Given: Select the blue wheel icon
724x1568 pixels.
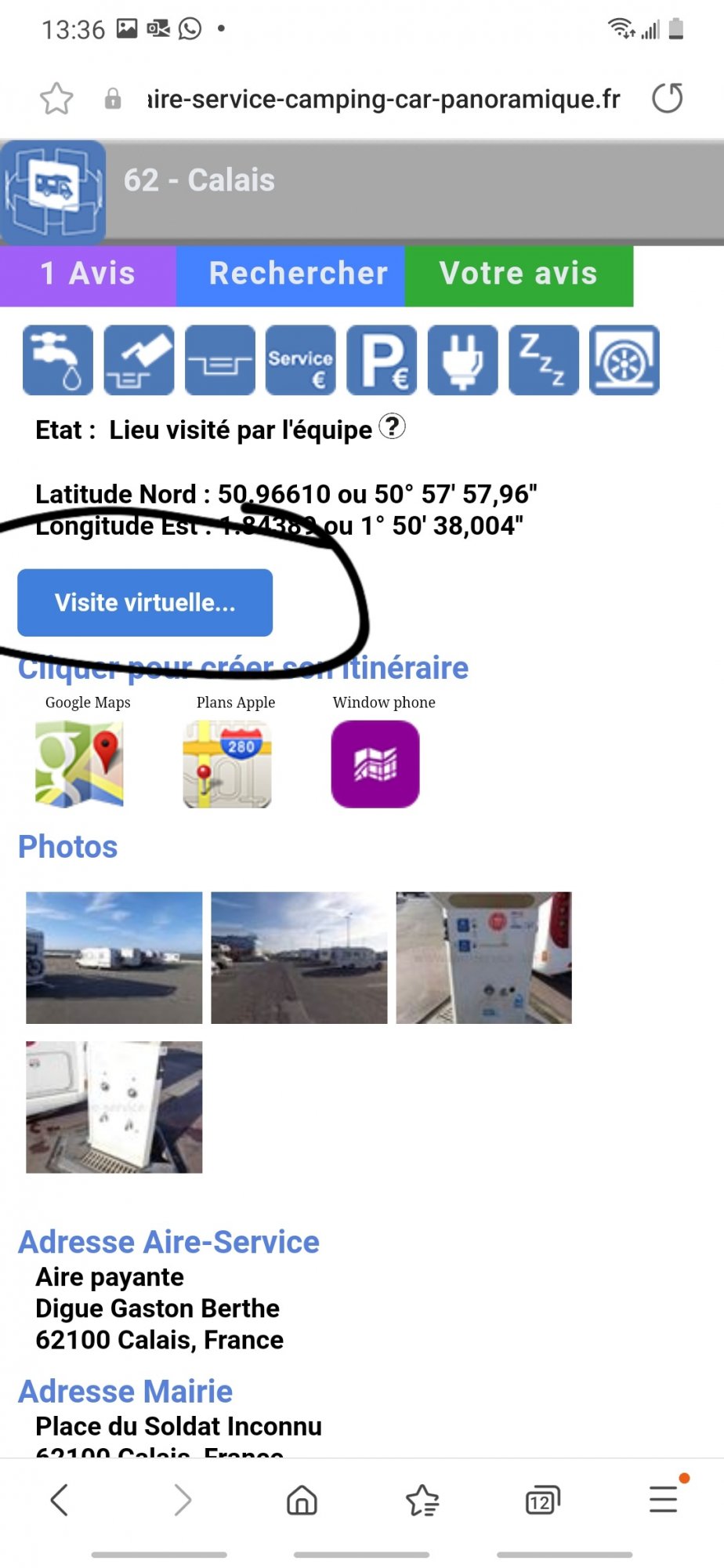Looking at the screenshot, I should click(624, 359).
